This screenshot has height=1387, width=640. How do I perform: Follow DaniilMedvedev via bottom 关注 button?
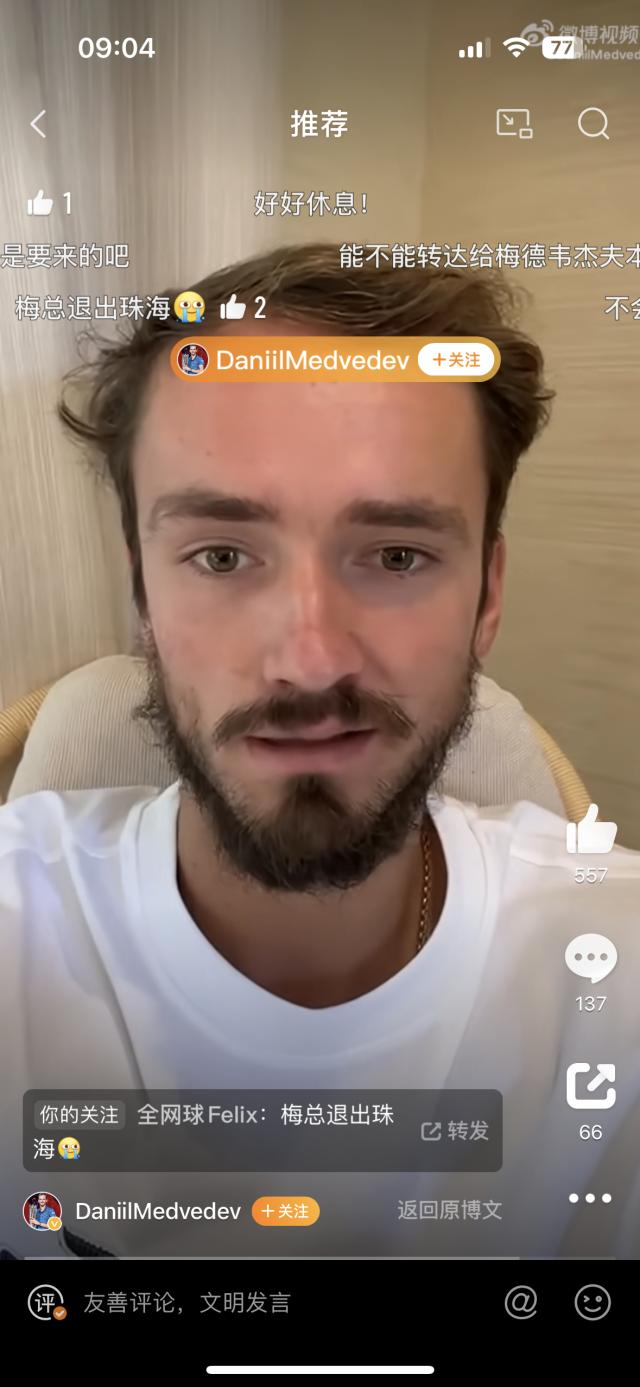(x=286, y=1211)
